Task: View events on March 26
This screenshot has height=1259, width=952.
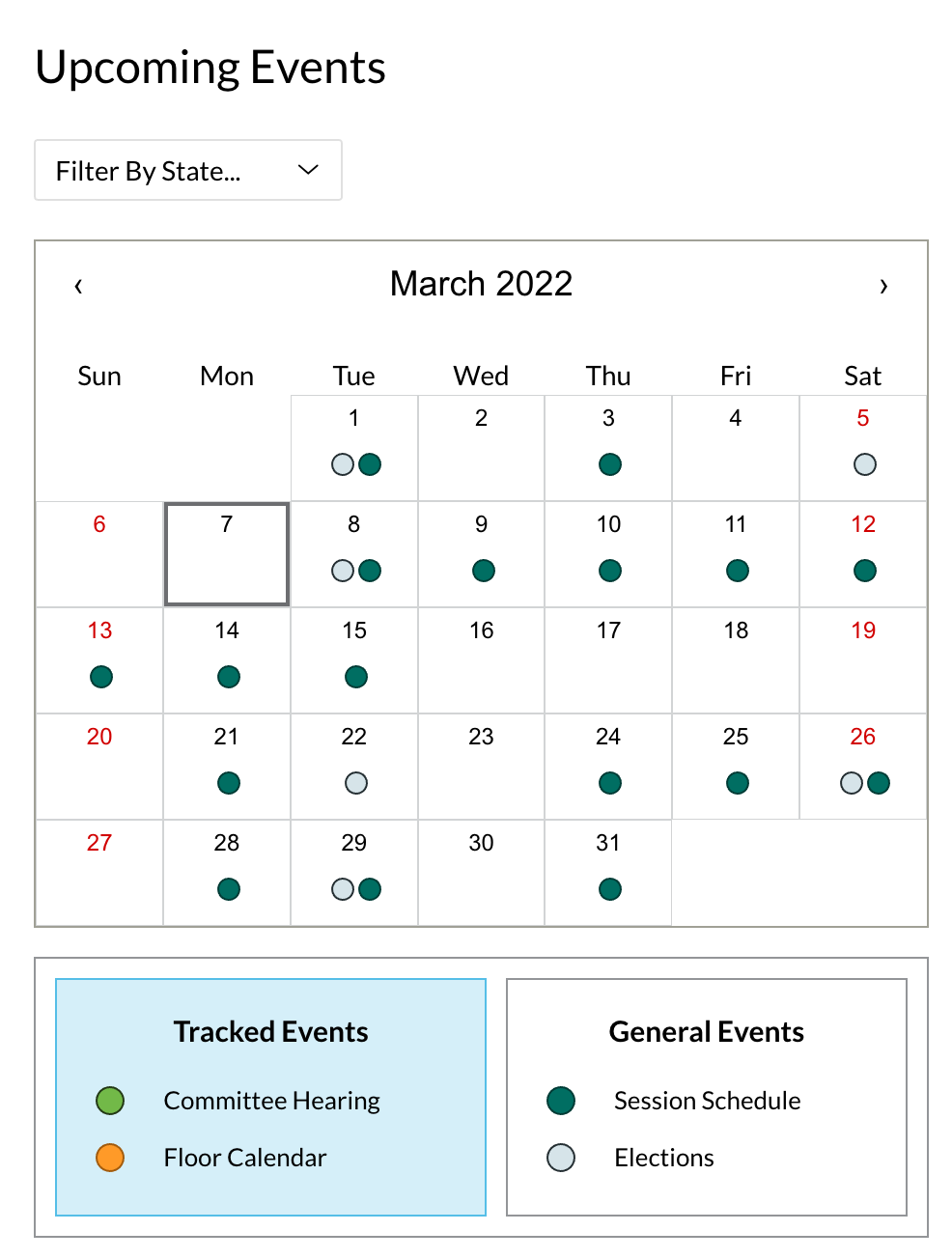Action: (862, 766)
